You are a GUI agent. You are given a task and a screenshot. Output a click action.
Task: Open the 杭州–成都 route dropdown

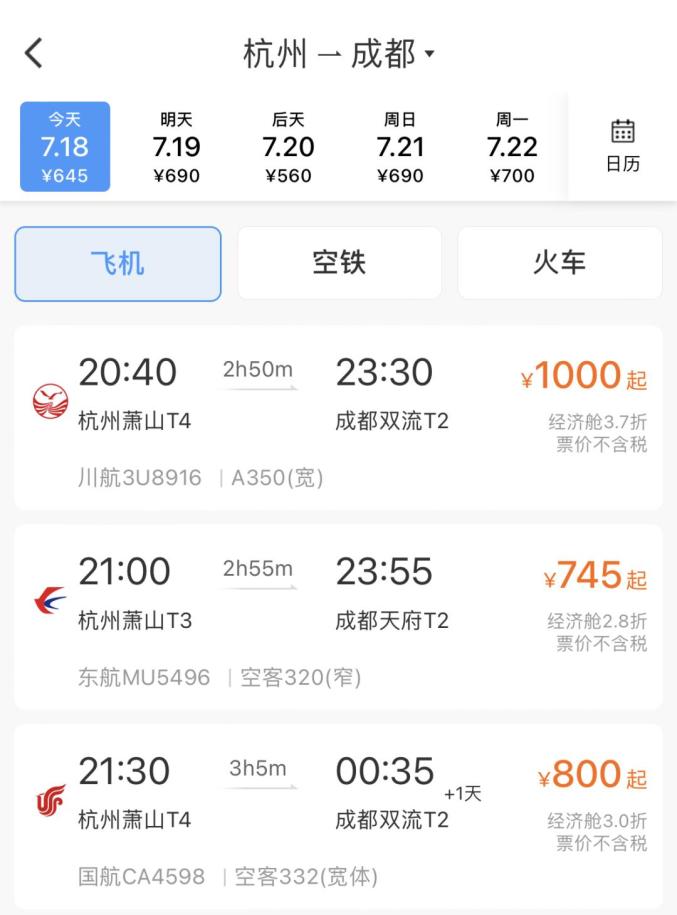pos(339,53)
